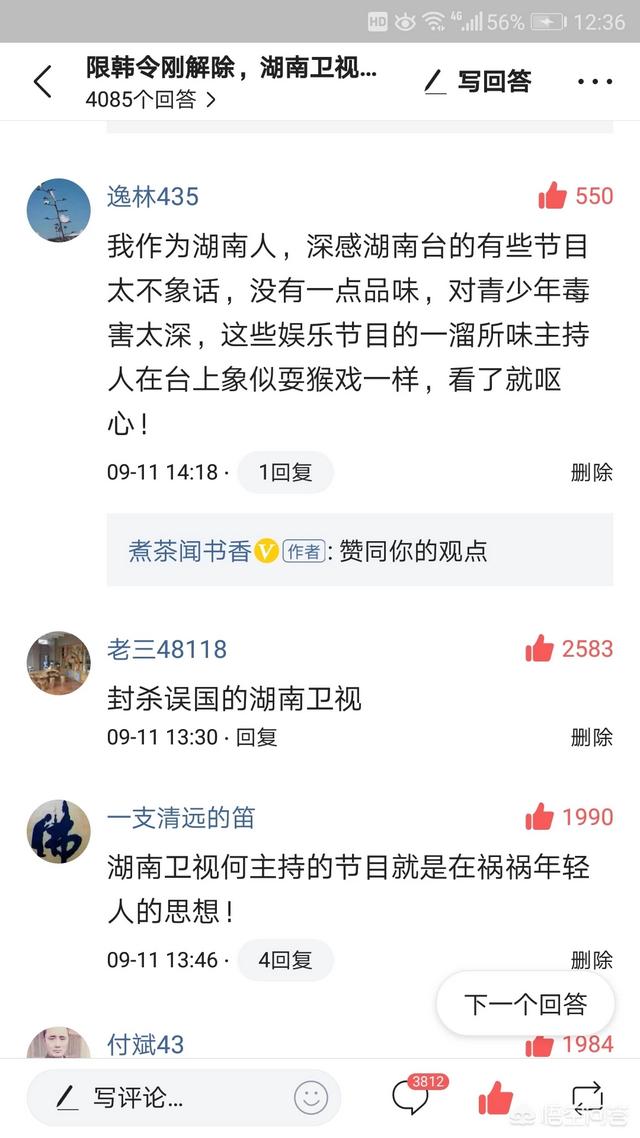Go back using the top-left arrow
The image size is (640, 1138).
click(x=42, y=82)
